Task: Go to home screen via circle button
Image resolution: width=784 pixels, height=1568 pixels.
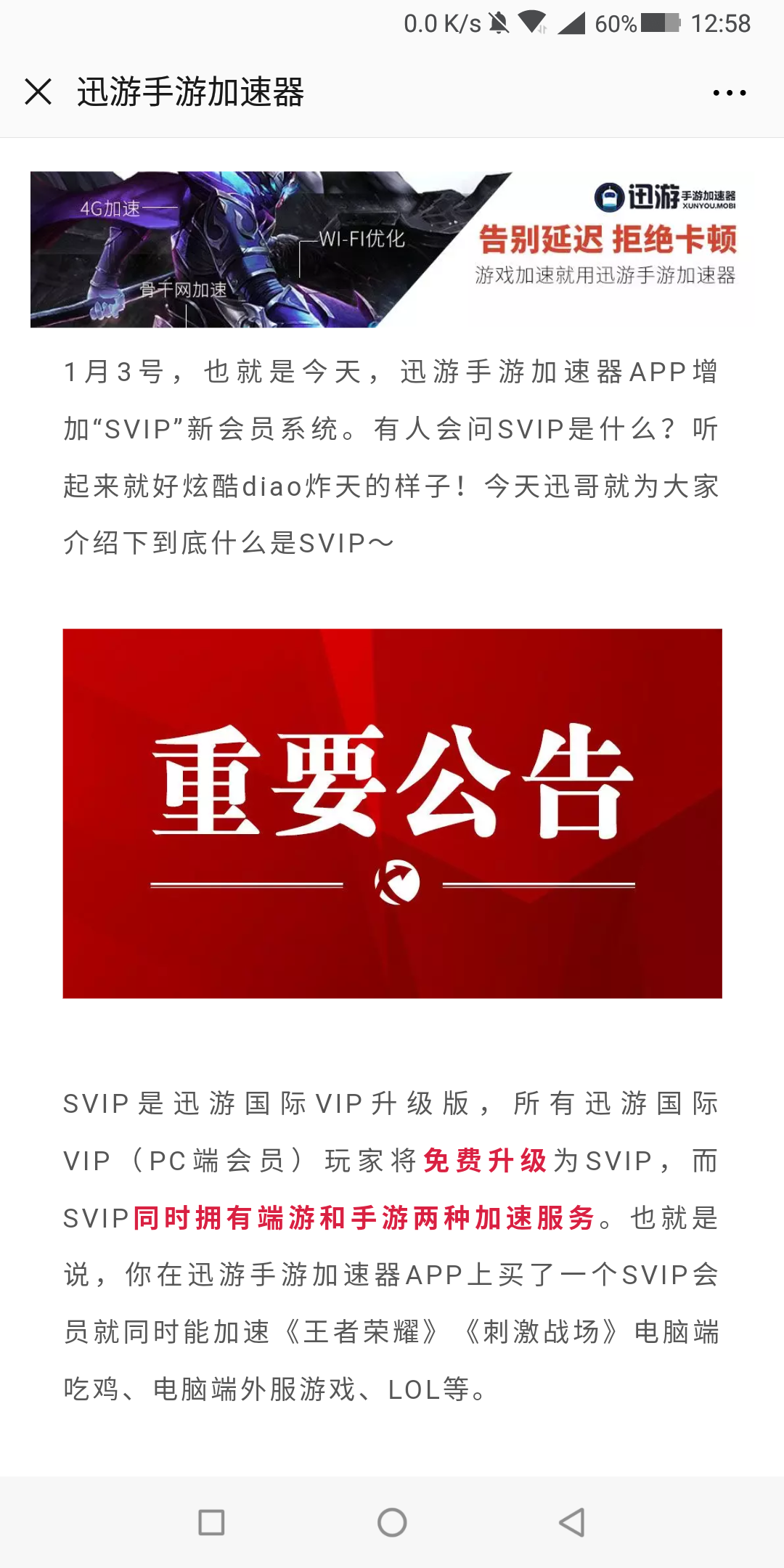Action: pyautogui.click(x=392, y=1522)
